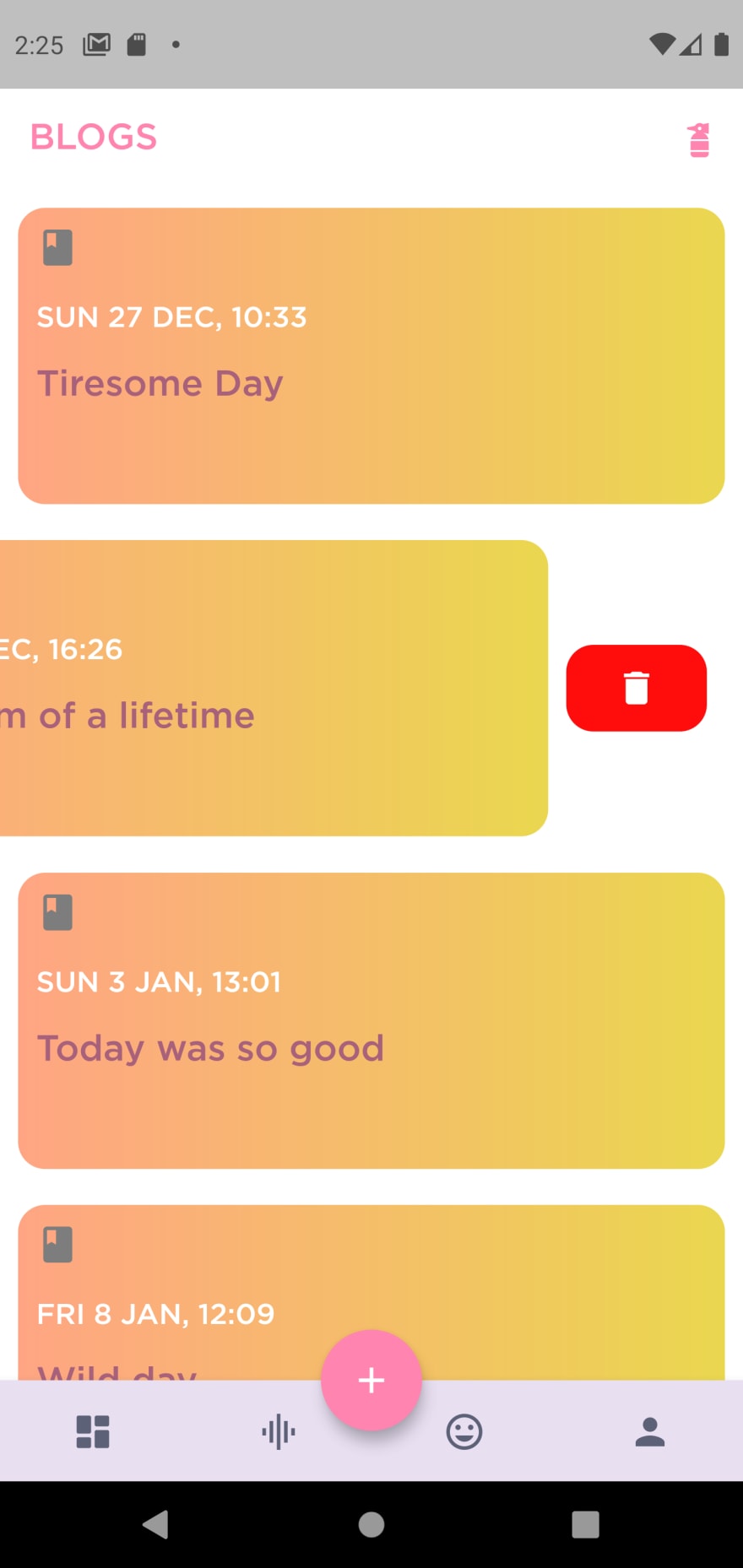Switch to the dashboard tab
This screenshot has height=1568, width=743.
(x=93, y=1432)
